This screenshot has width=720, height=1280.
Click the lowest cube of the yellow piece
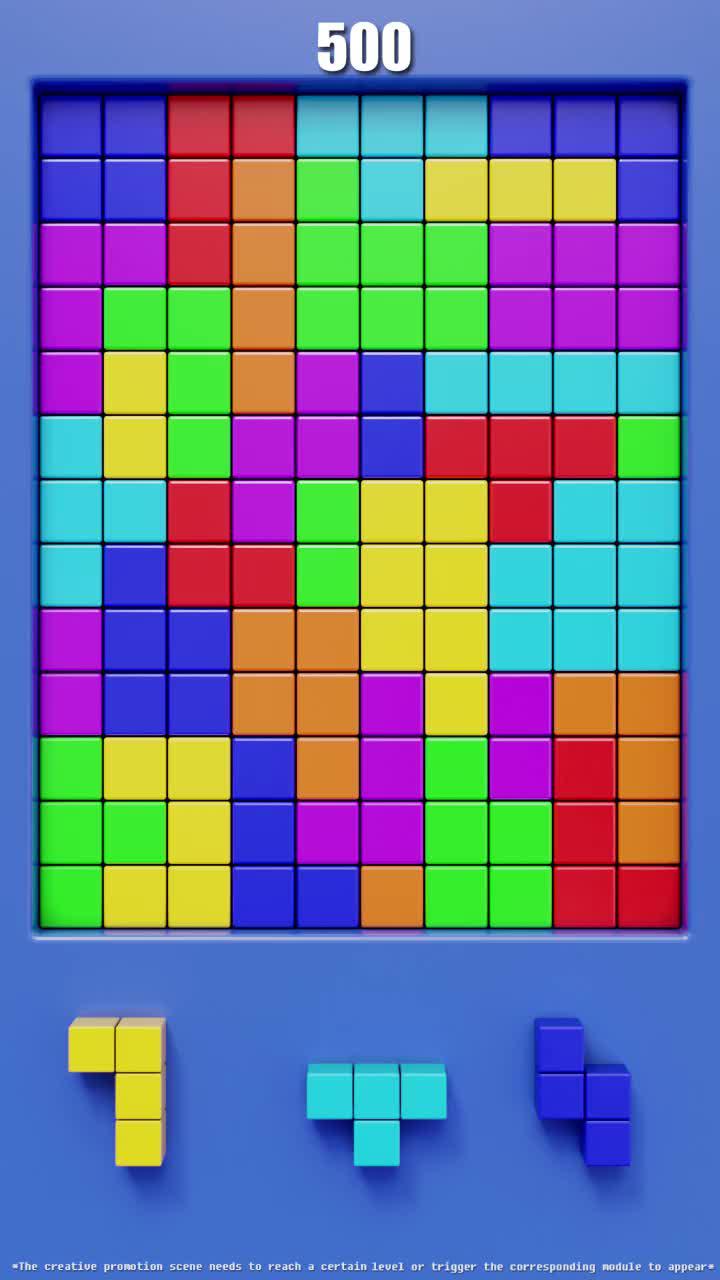coord(140,1140)
